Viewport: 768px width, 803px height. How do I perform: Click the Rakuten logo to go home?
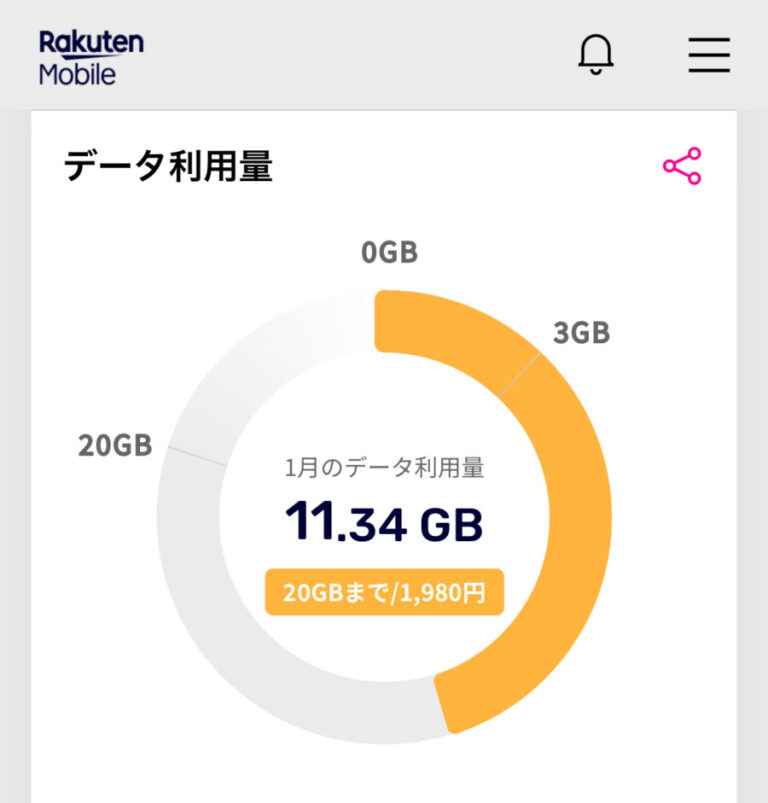click(90, 55)
